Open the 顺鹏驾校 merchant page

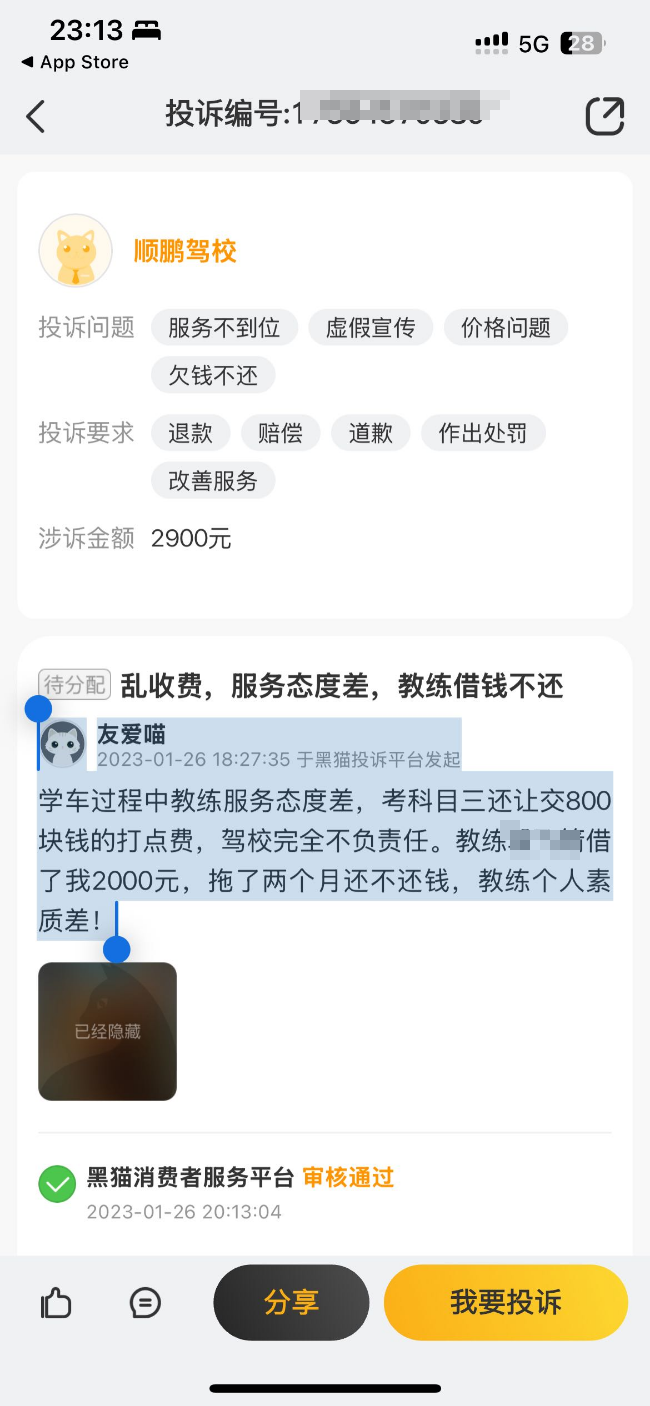point(185,250)
